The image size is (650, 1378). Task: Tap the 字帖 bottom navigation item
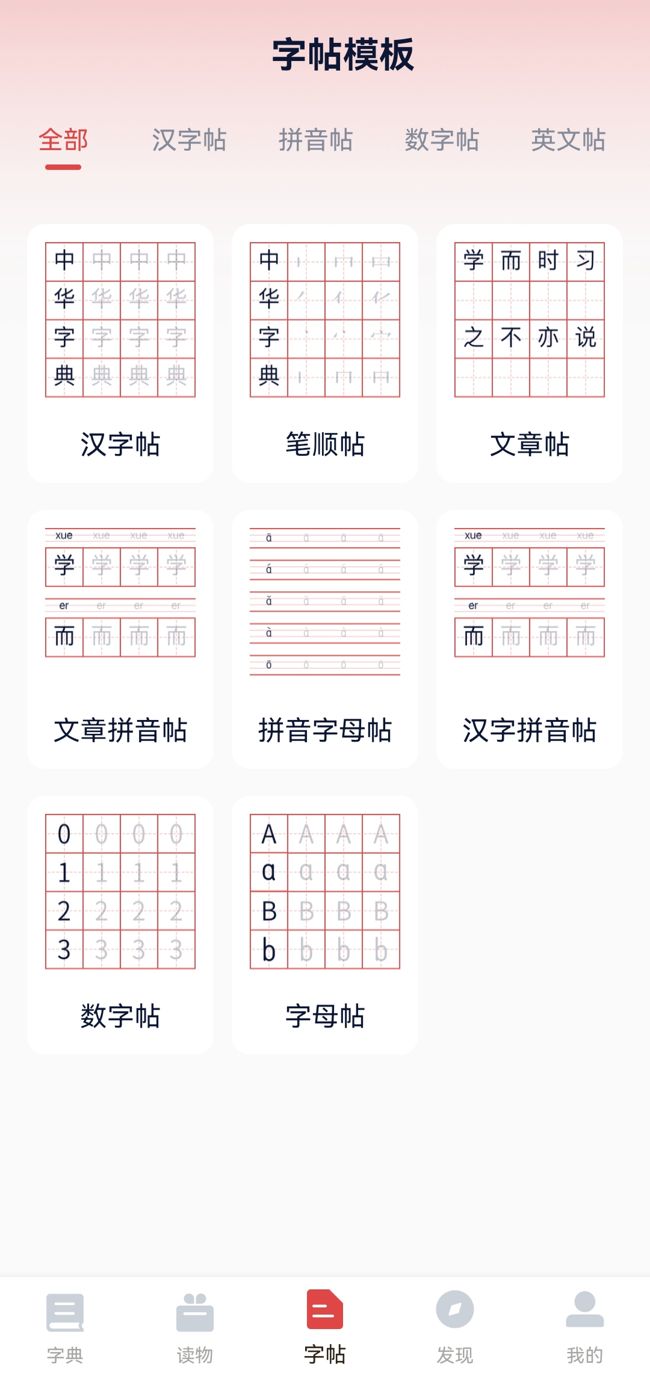325,1326
